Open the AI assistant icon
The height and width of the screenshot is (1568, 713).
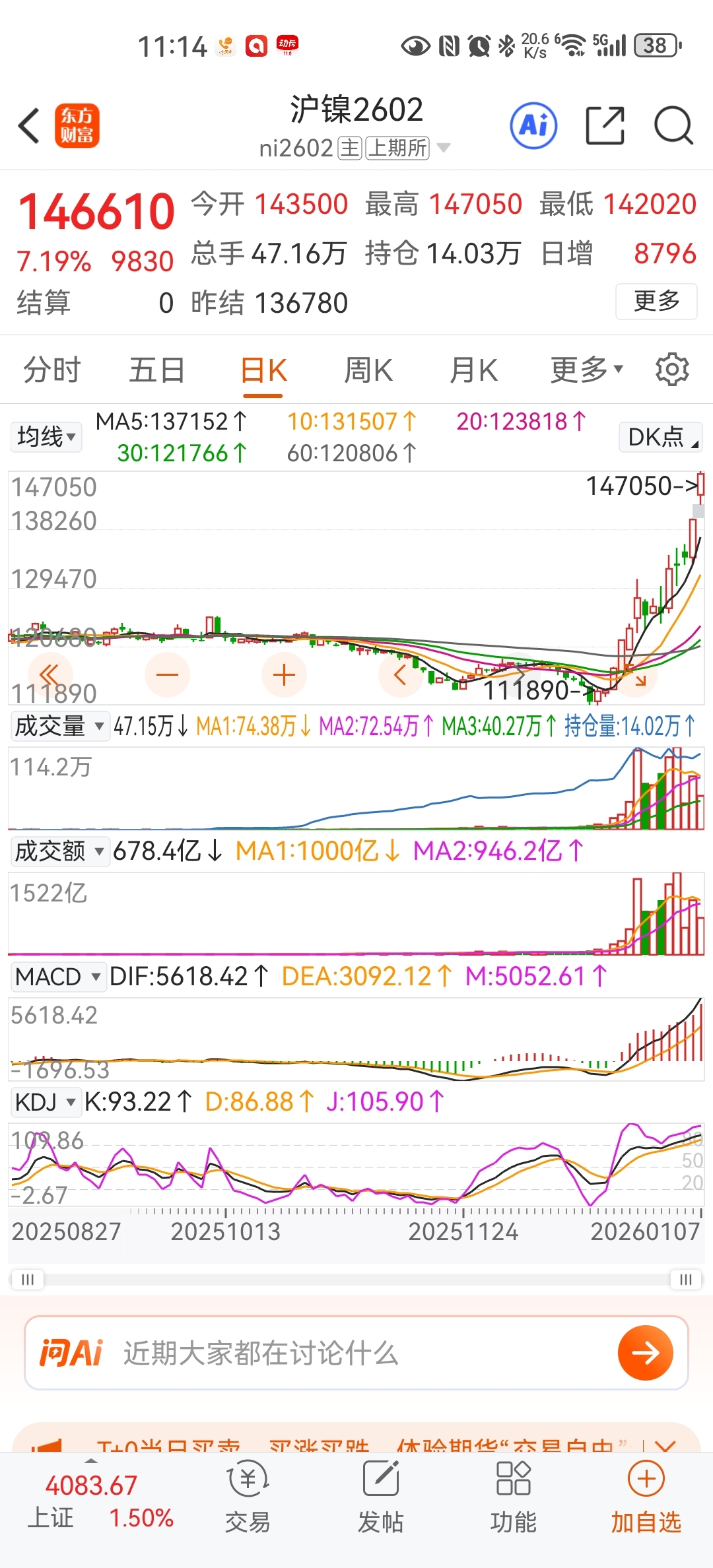coord(533,125)
